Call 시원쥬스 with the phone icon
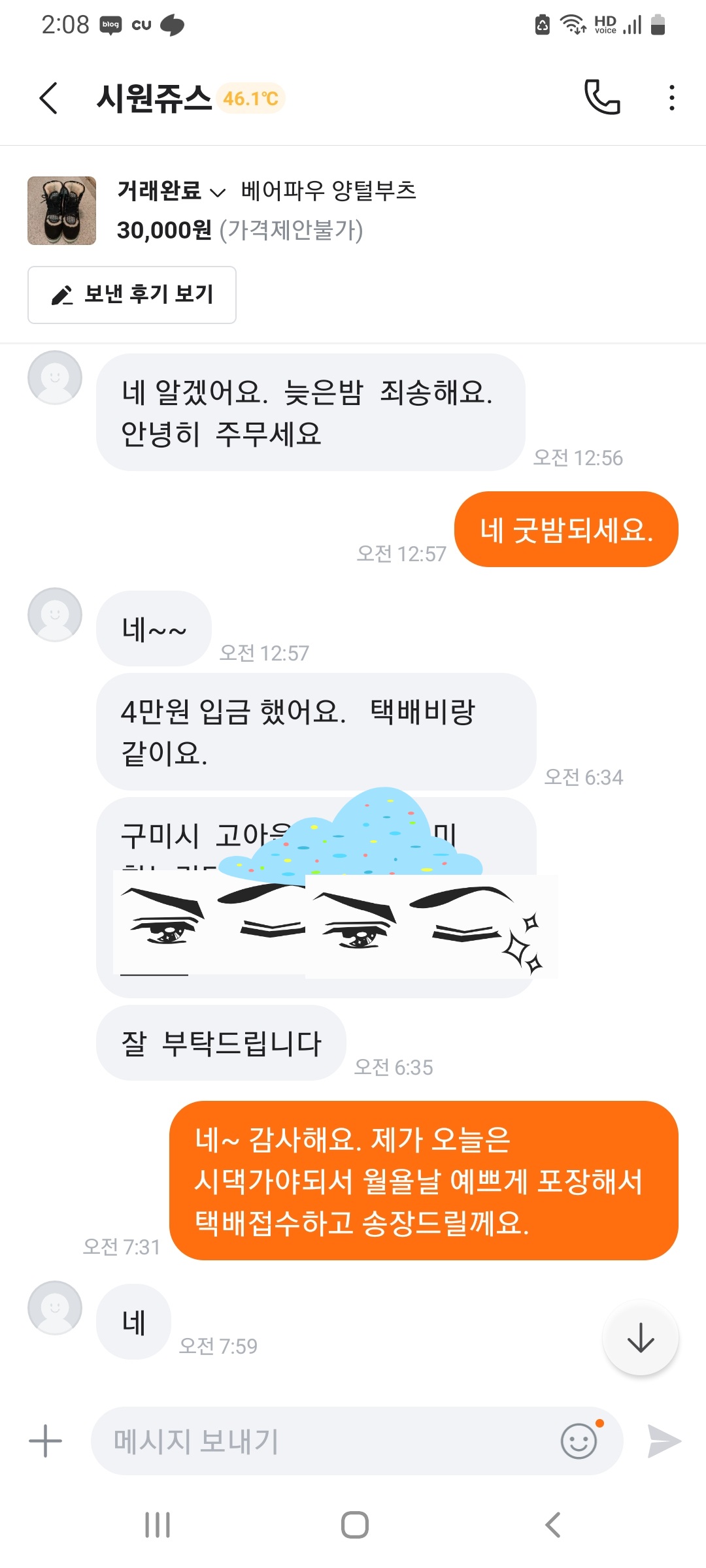This screenshot has height=1568, width=706. (x=601, y=98)
